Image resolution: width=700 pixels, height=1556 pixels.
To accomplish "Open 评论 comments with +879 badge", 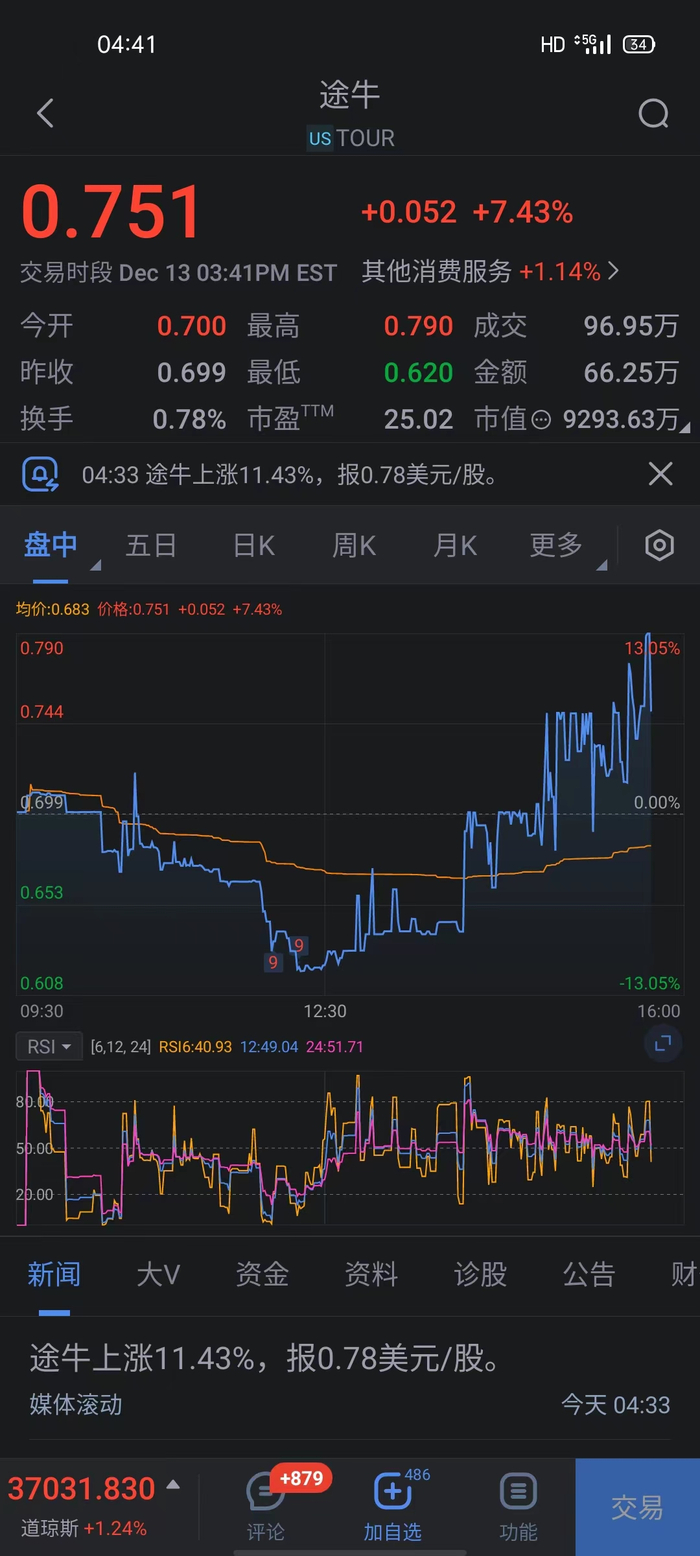I will (x=266, y=1506).
